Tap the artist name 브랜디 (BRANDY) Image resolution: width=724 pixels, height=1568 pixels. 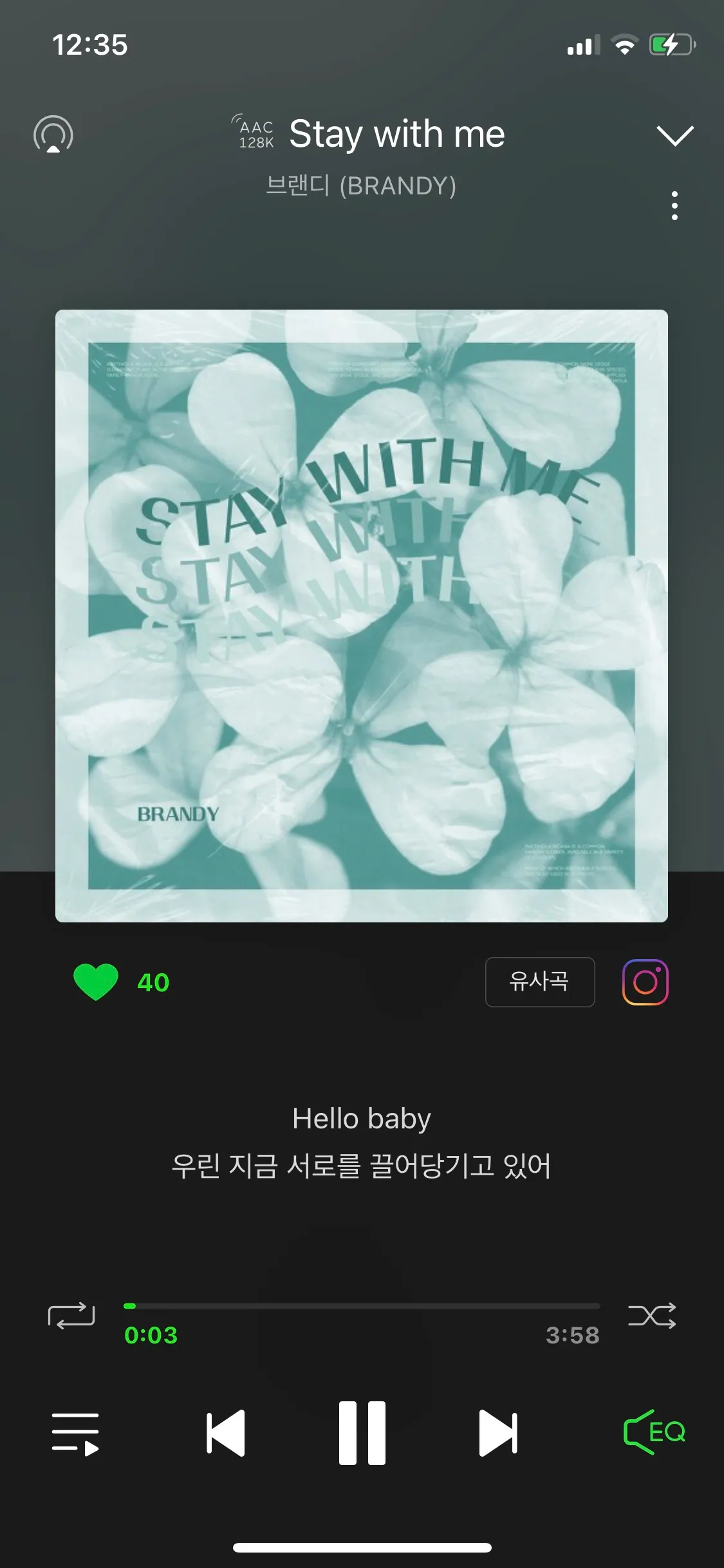pos(362,187)
